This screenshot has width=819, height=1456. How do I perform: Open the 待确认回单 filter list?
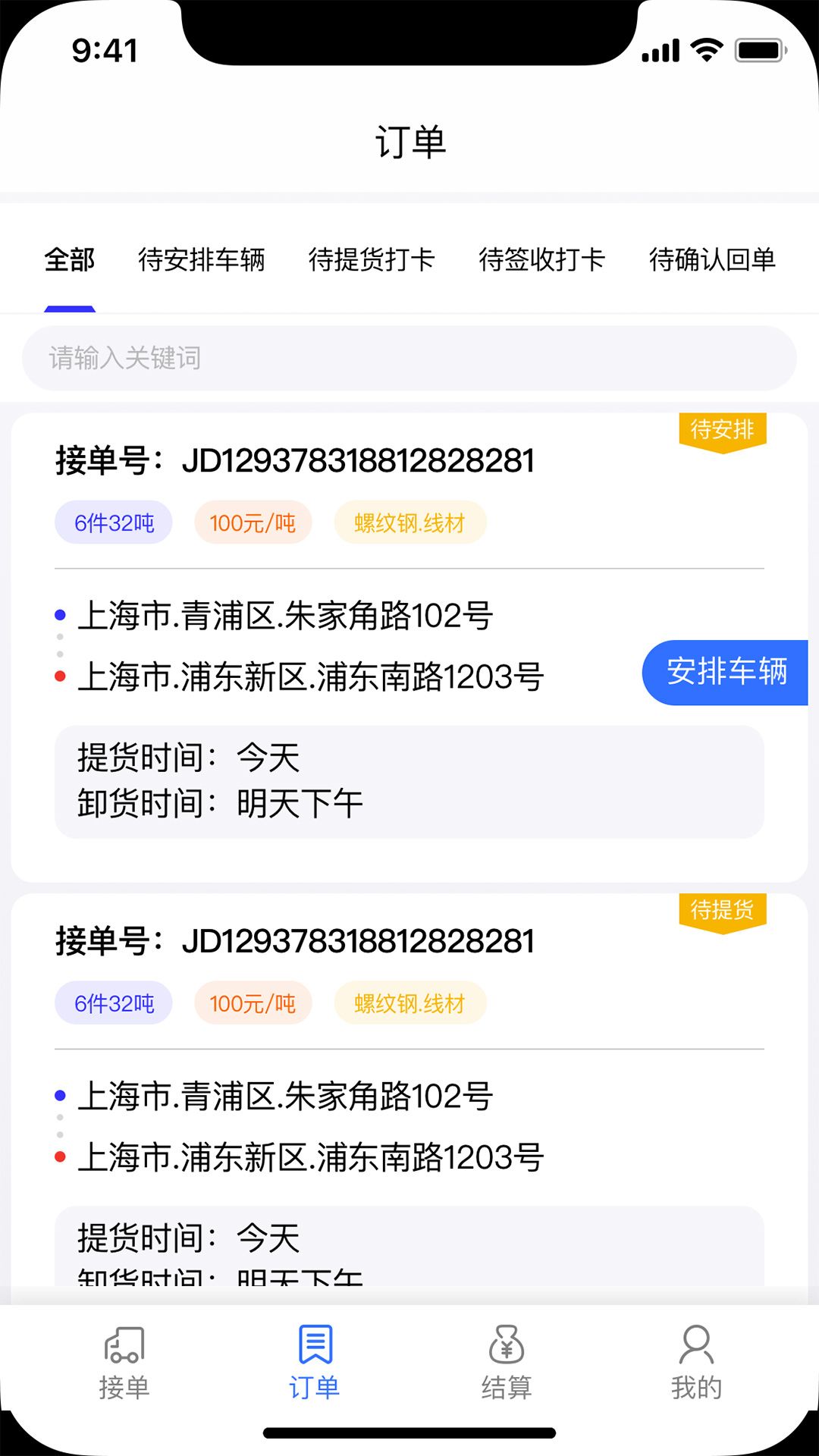click(x=711, y=259)
